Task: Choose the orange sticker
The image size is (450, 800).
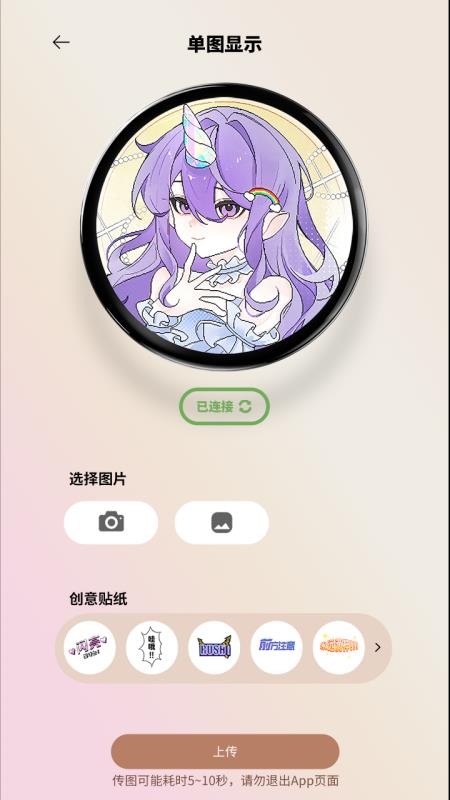Action: click(338, 647)
